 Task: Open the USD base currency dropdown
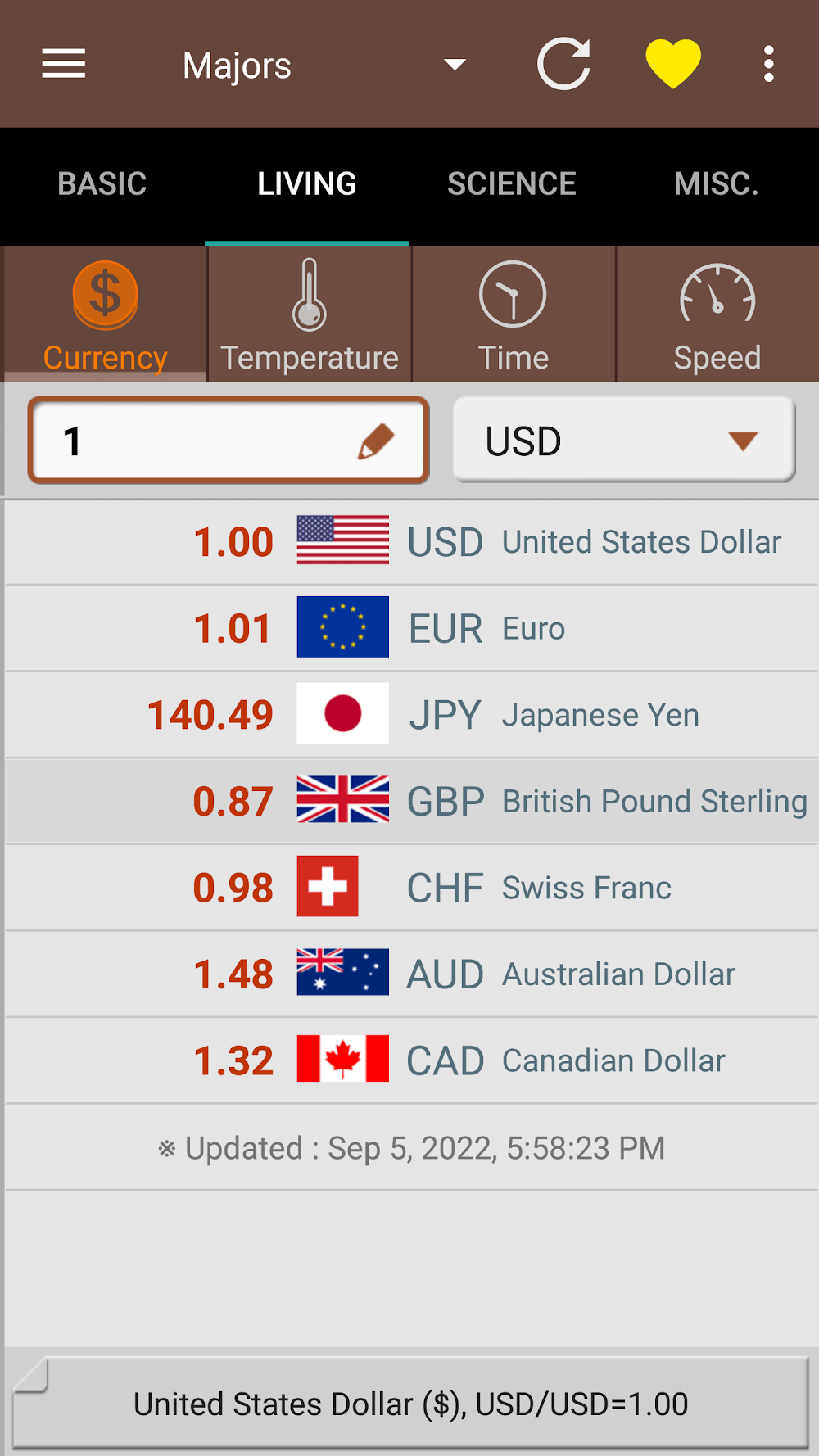[623, 441]
